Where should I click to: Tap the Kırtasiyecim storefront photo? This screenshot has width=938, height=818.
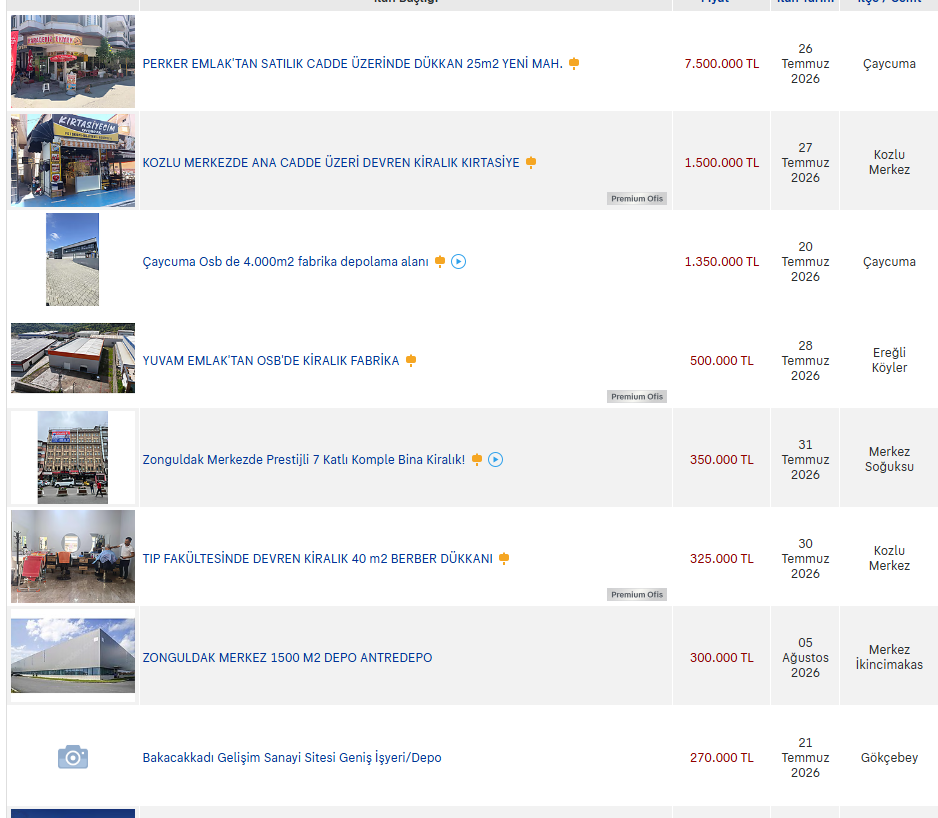(73, 160)
